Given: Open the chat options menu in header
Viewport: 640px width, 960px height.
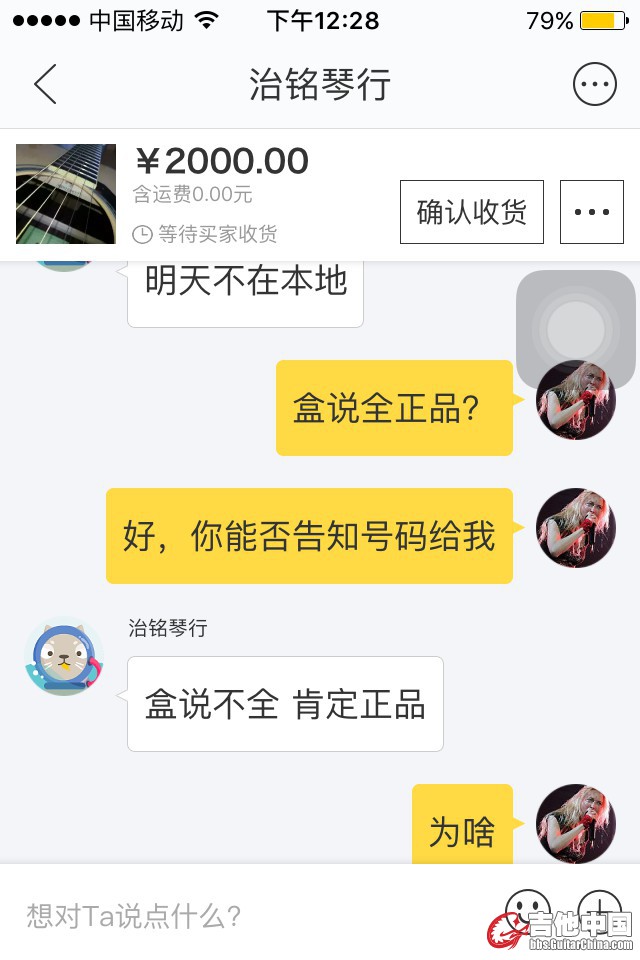Looking at the screenshot, I should coord(594,85).
